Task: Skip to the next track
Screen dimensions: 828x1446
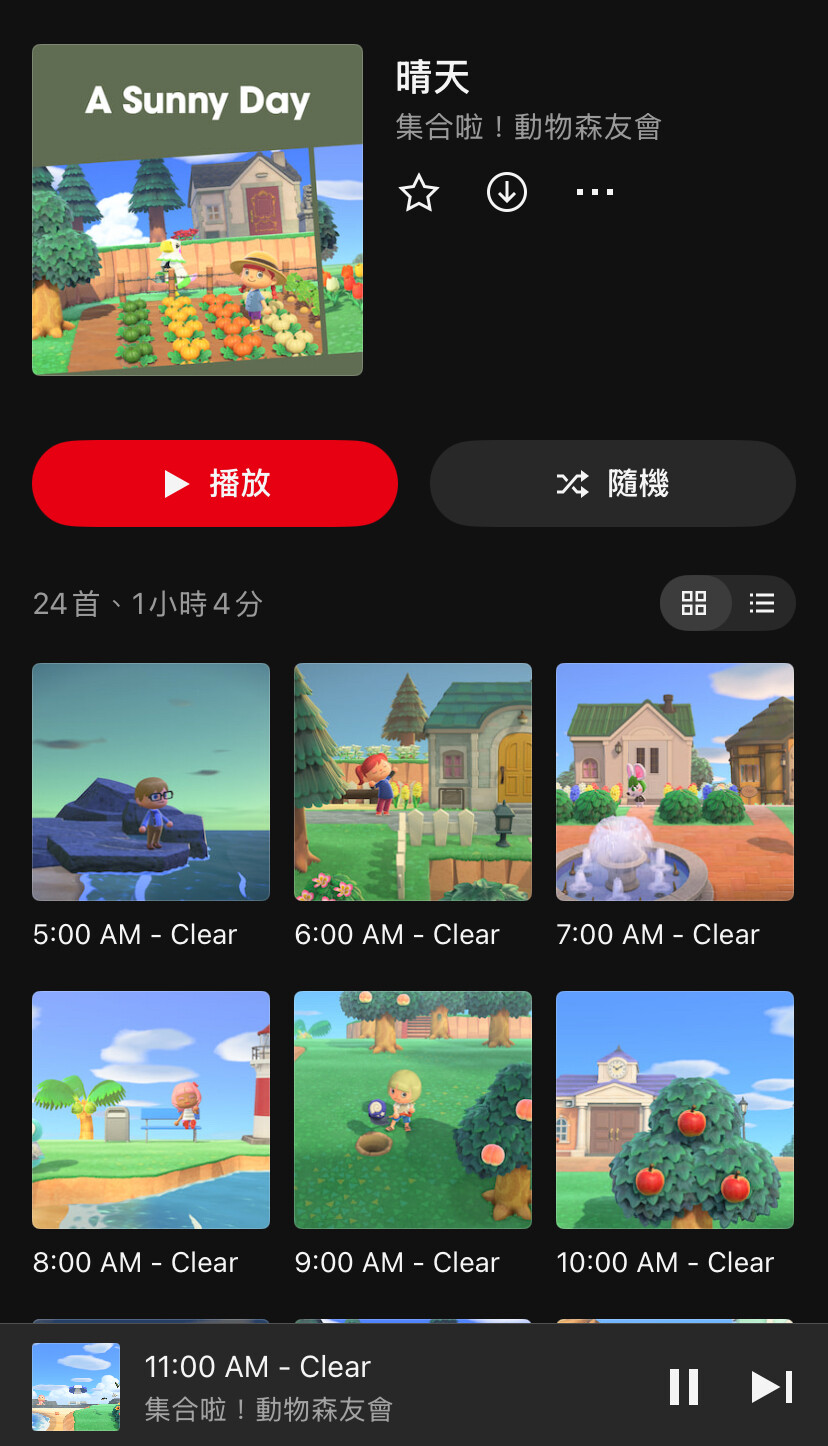Action: [772, 1387]
